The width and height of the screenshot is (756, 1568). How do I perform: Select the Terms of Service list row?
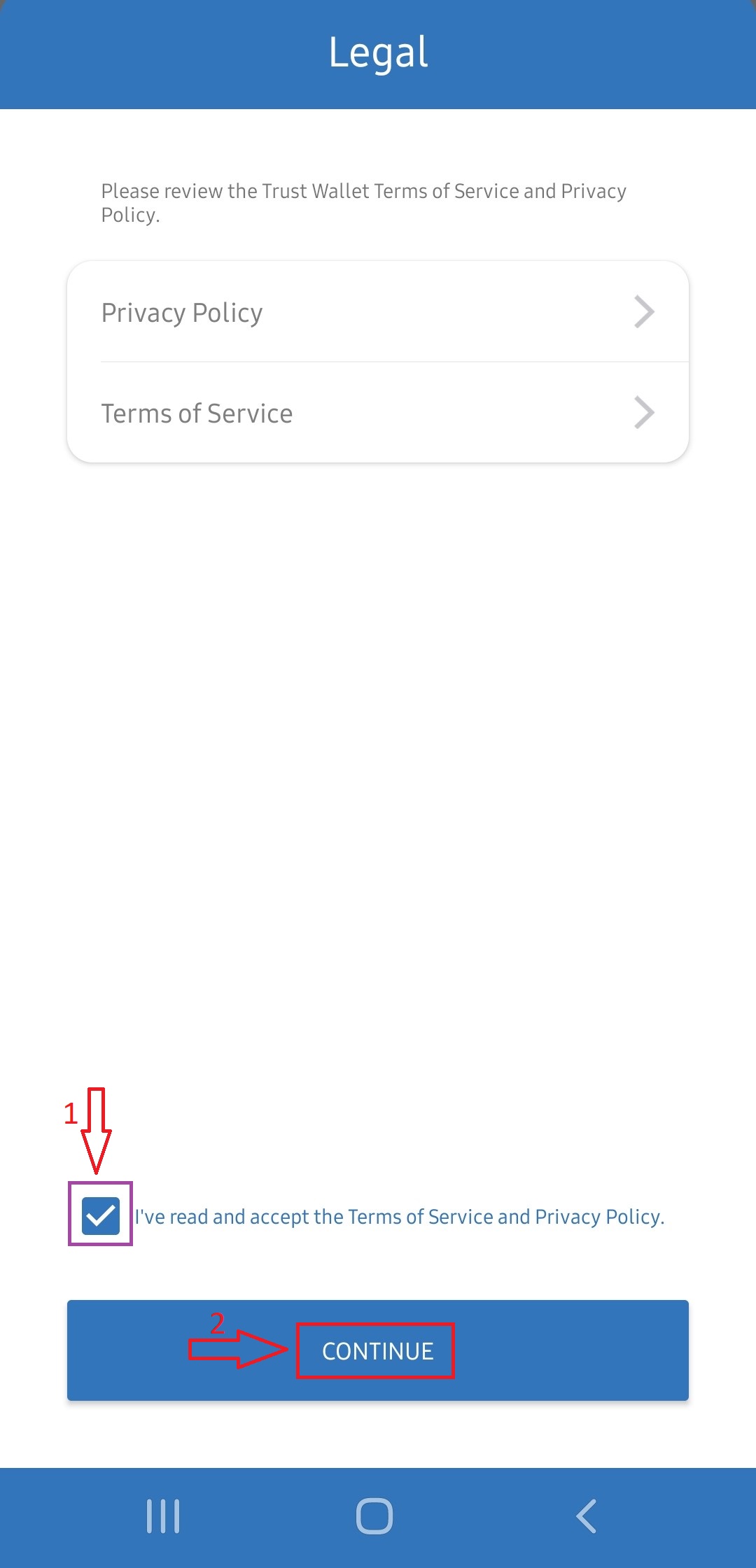pyautogui.click(x=378, y=413)
